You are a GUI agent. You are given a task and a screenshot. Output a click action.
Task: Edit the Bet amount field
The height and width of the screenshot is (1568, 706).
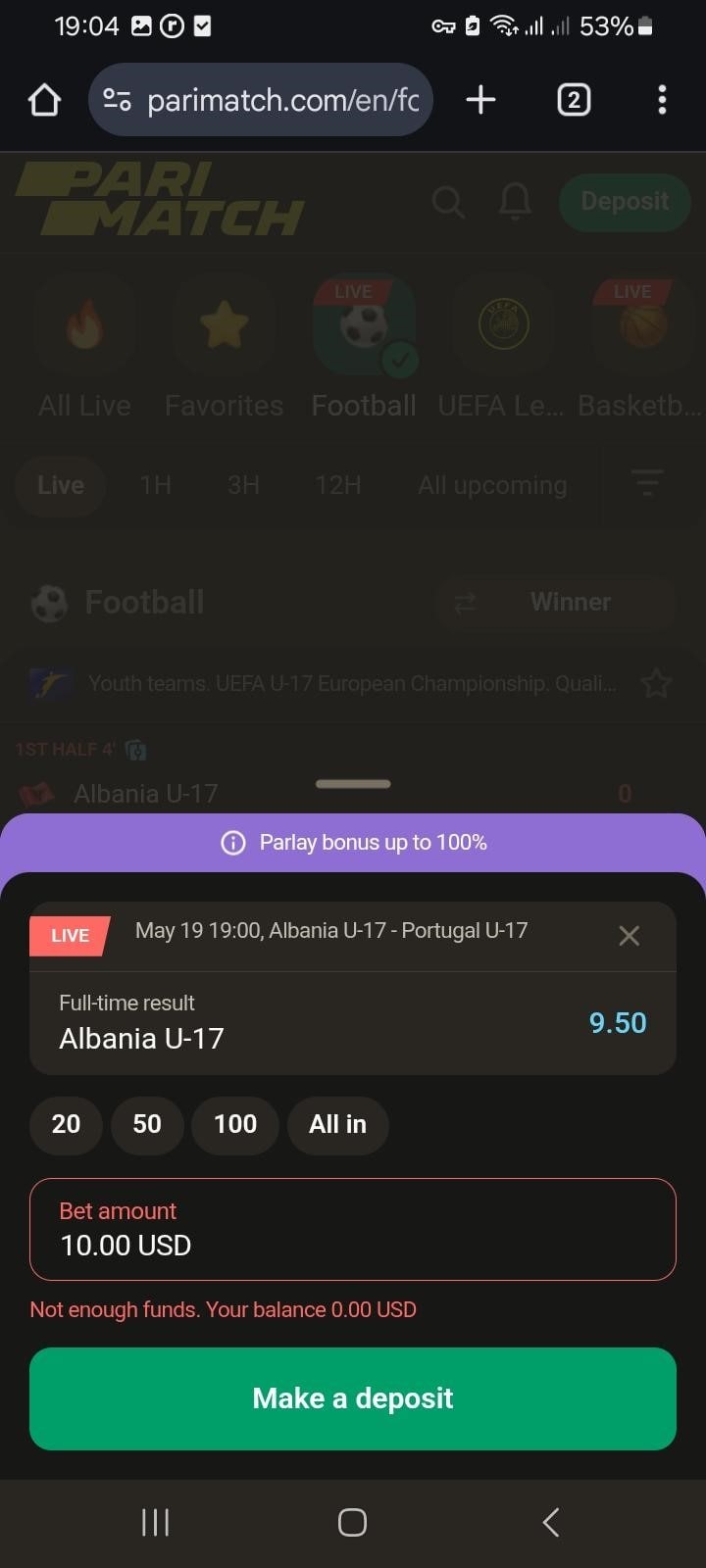click(x=353, y=1230)
